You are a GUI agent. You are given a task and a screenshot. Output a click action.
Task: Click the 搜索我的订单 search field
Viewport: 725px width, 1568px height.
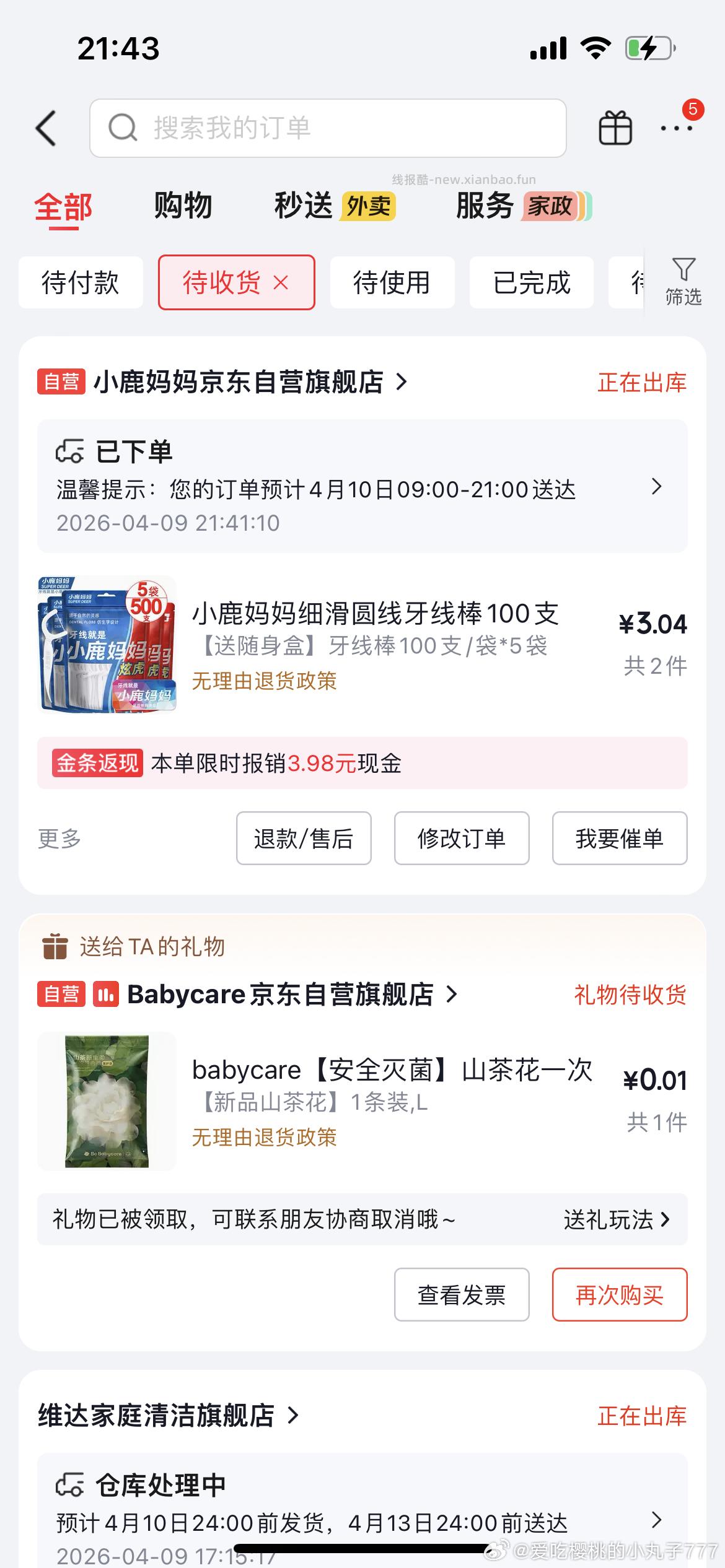pyautogui.click(x=328, y=128)
